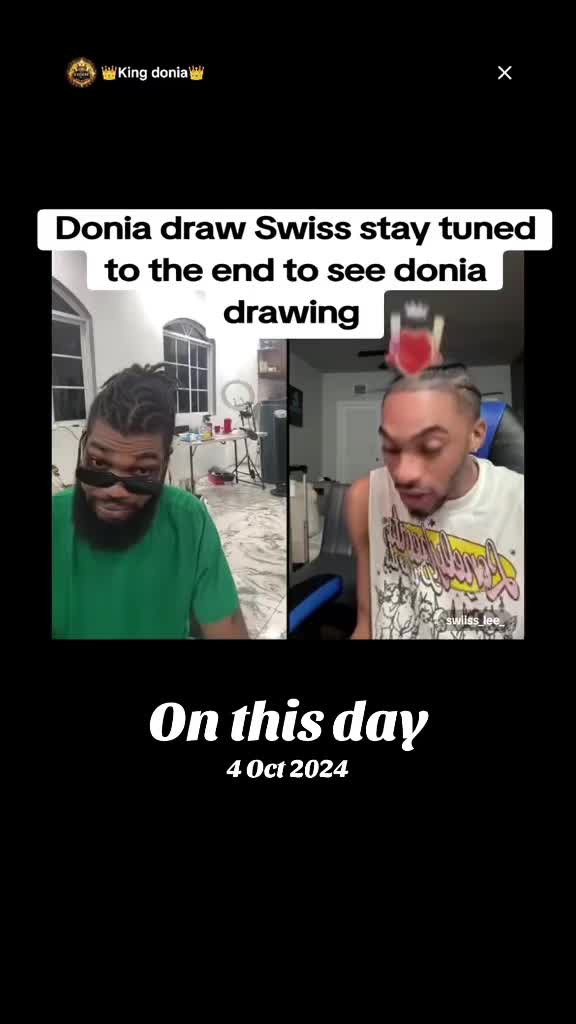Open the Donia draw Swiss video
Image resolution: width=576 pixels, height=1024 pixels.
[x=288, y=424]
